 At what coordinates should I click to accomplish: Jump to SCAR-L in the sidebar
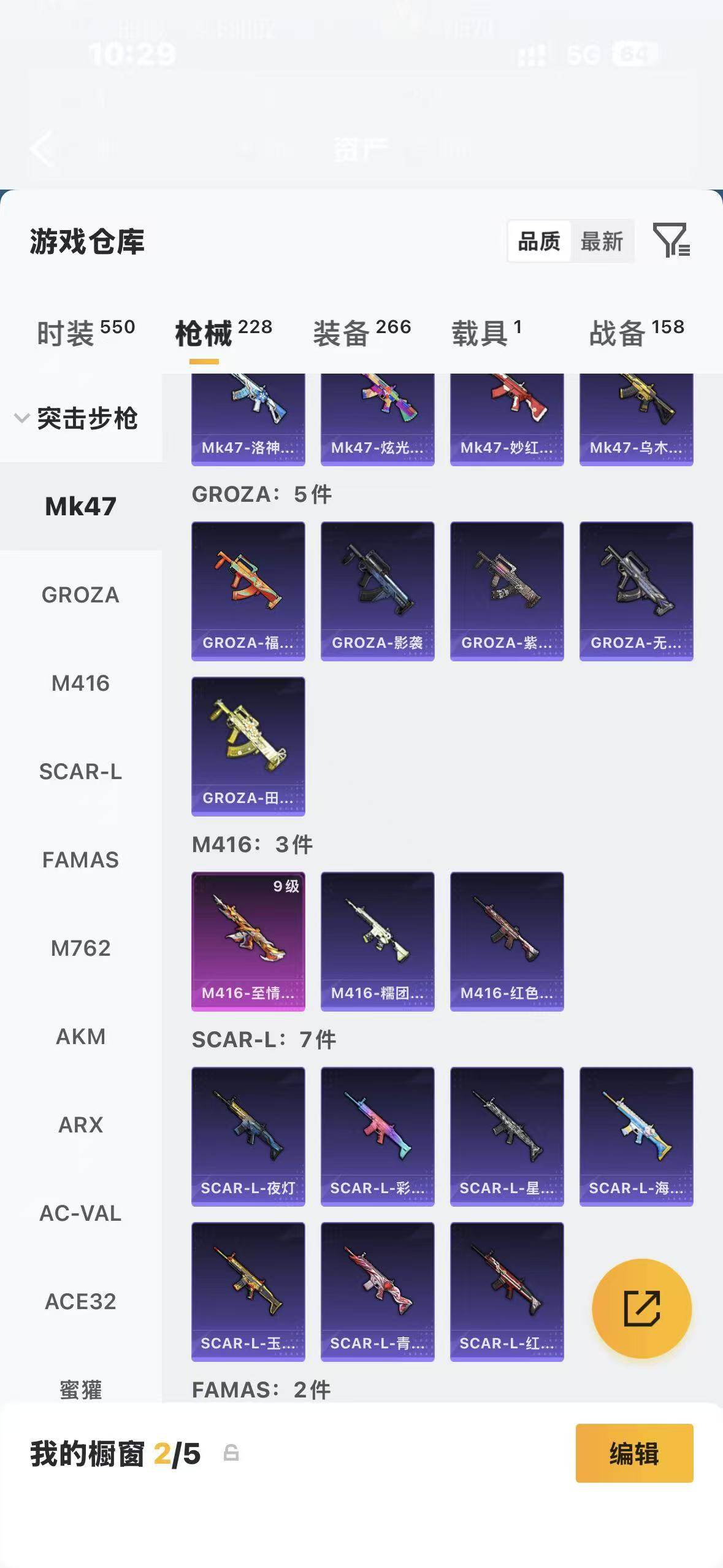[80, 771]
